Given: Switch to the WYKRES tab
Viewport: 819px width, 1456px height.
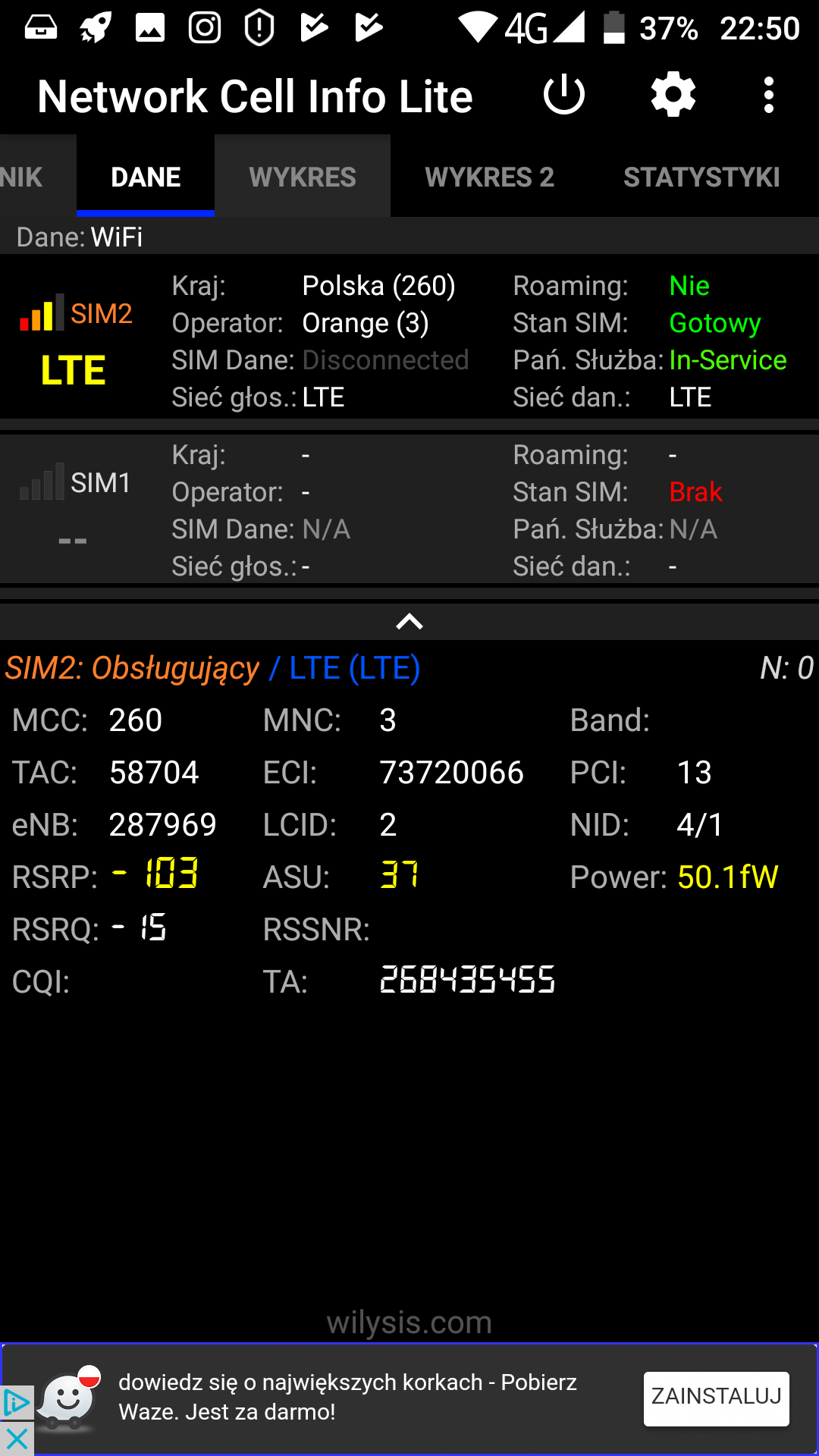Looking at the screenshot, I should click(303, 177).
